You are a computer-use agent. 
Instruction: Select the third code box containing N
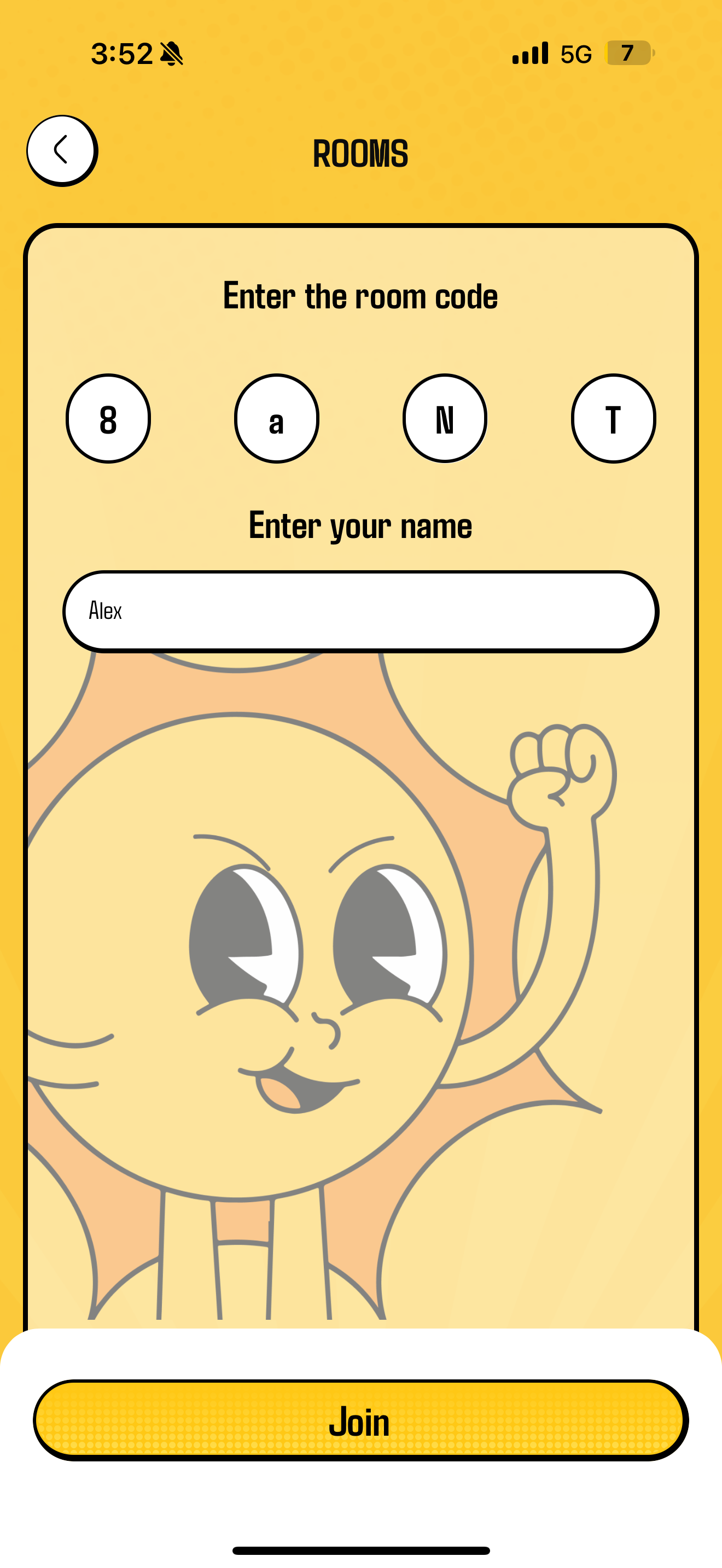(445, 419)
